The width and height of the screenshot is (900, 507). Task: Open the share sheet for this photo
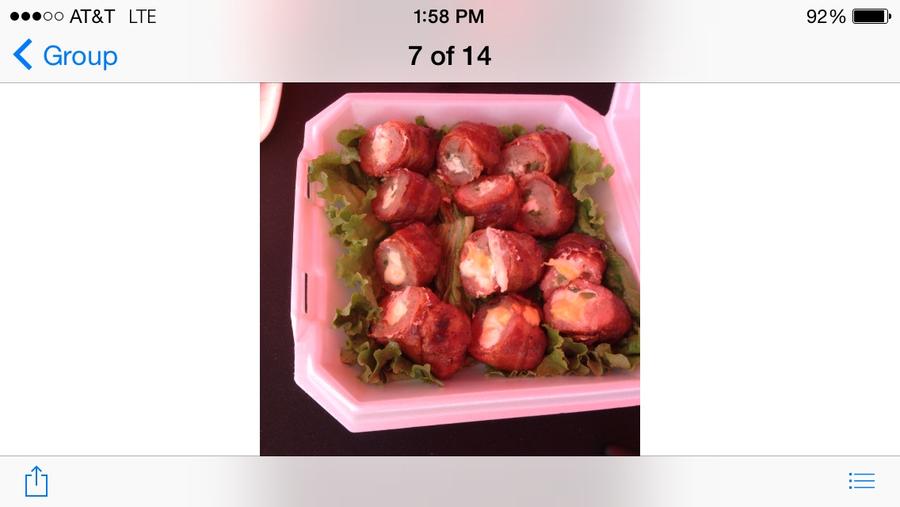tap(36, 481)
